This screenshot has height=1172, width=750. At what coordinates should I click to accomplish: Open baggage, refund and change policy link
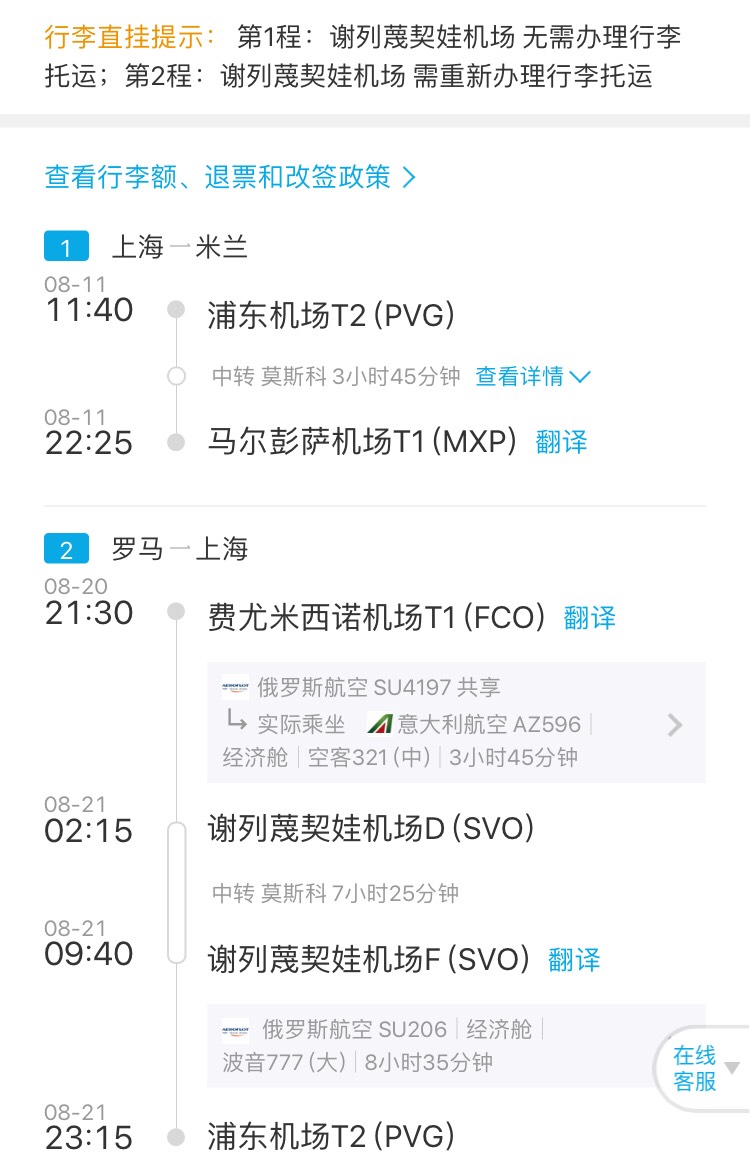click(x=229, y=177)
